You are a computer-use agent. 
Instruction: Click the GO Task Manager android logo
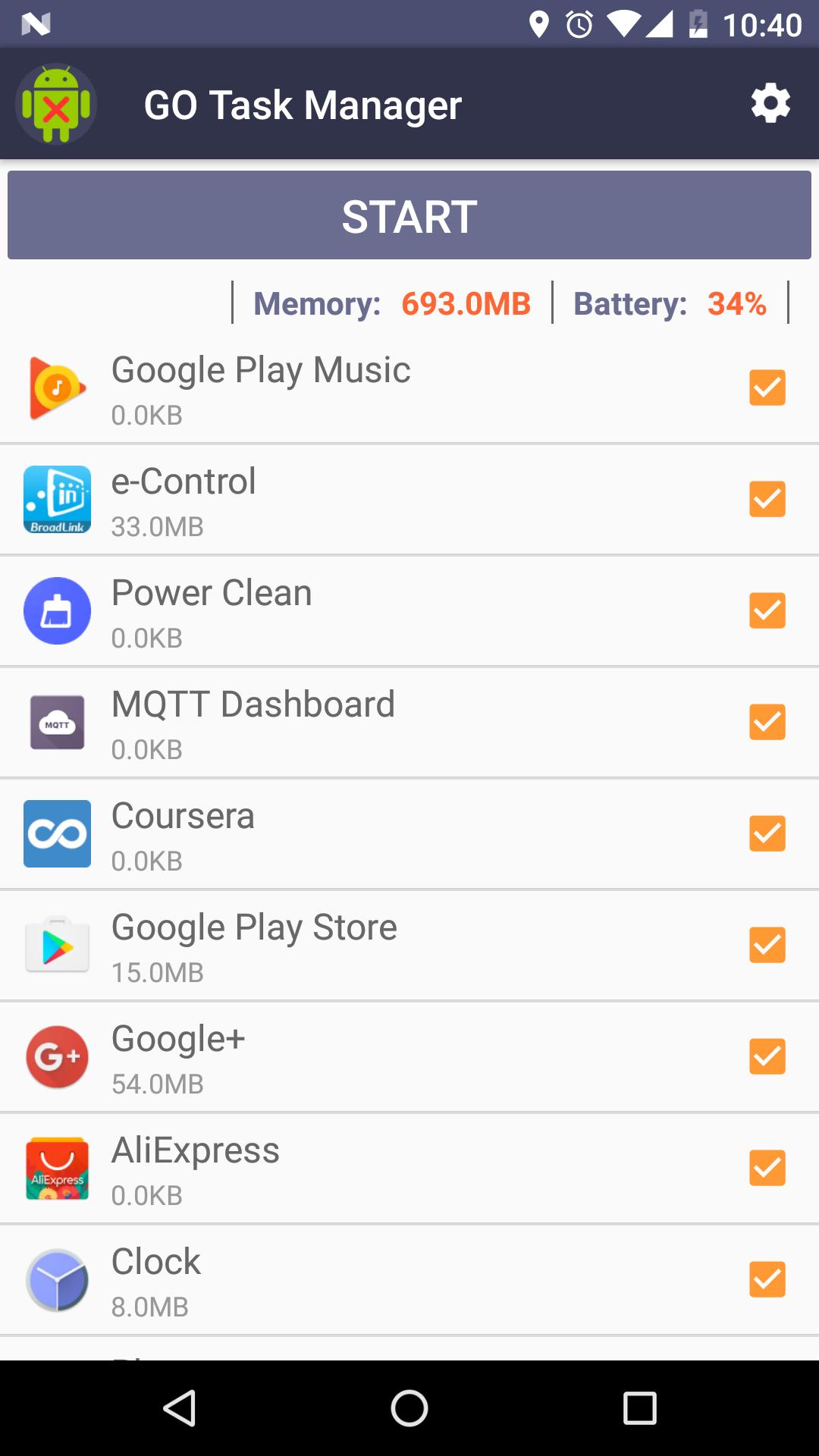(x=55, y=103)
